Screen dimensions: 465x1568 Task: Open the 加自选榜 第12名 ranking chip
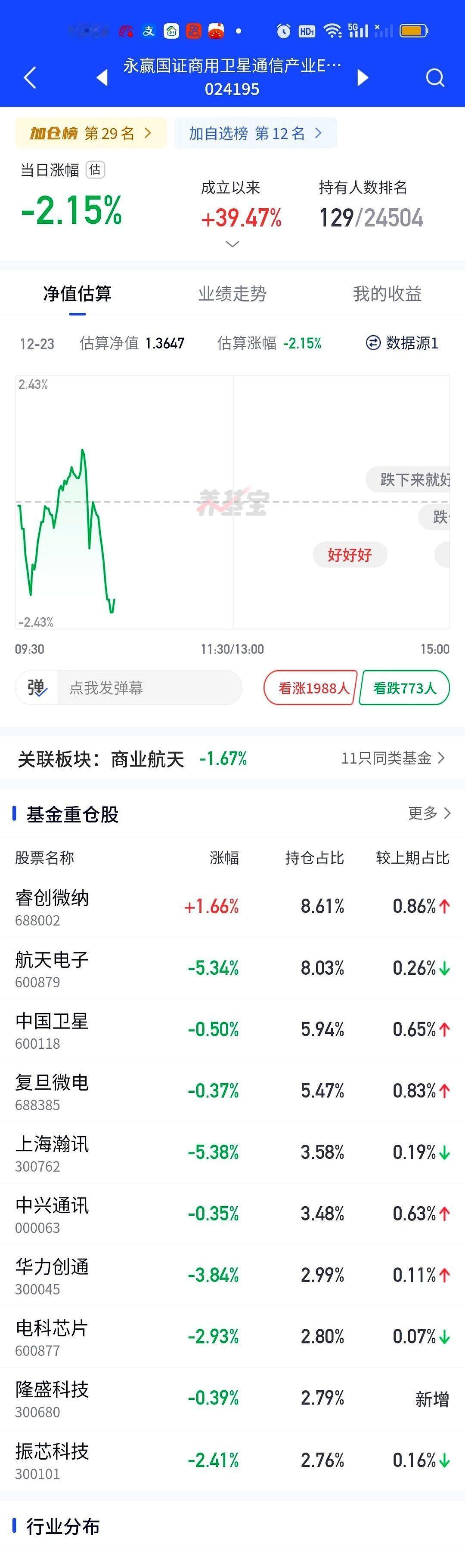255,132
